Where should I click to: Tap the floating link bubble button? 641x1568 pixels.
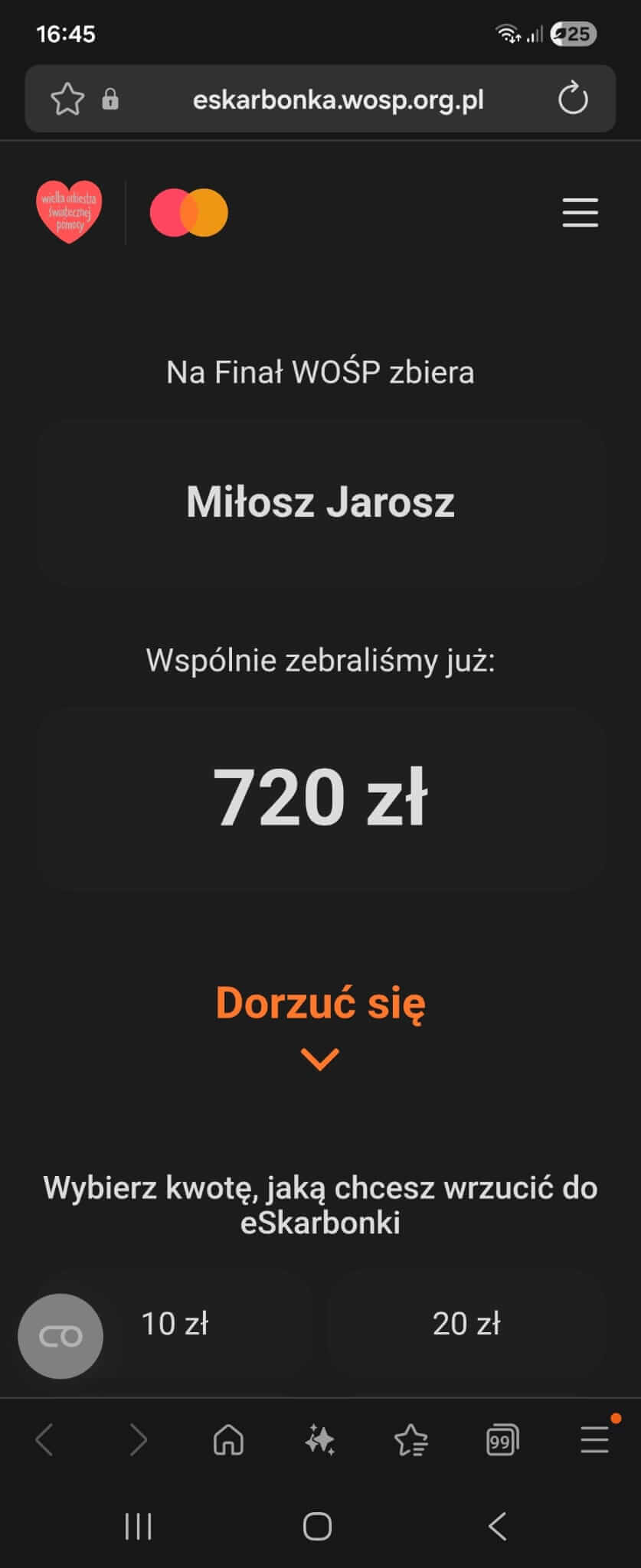[61, 1336]
